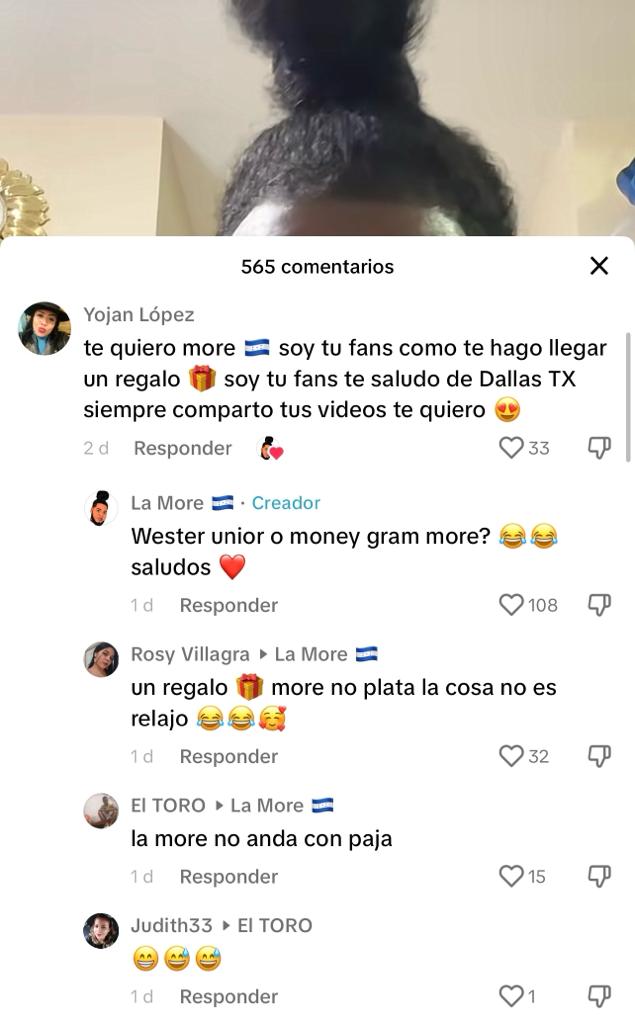Dislike Yojan López's comment
Viewport: 635px width, 1024px height.
click(599, 448)
